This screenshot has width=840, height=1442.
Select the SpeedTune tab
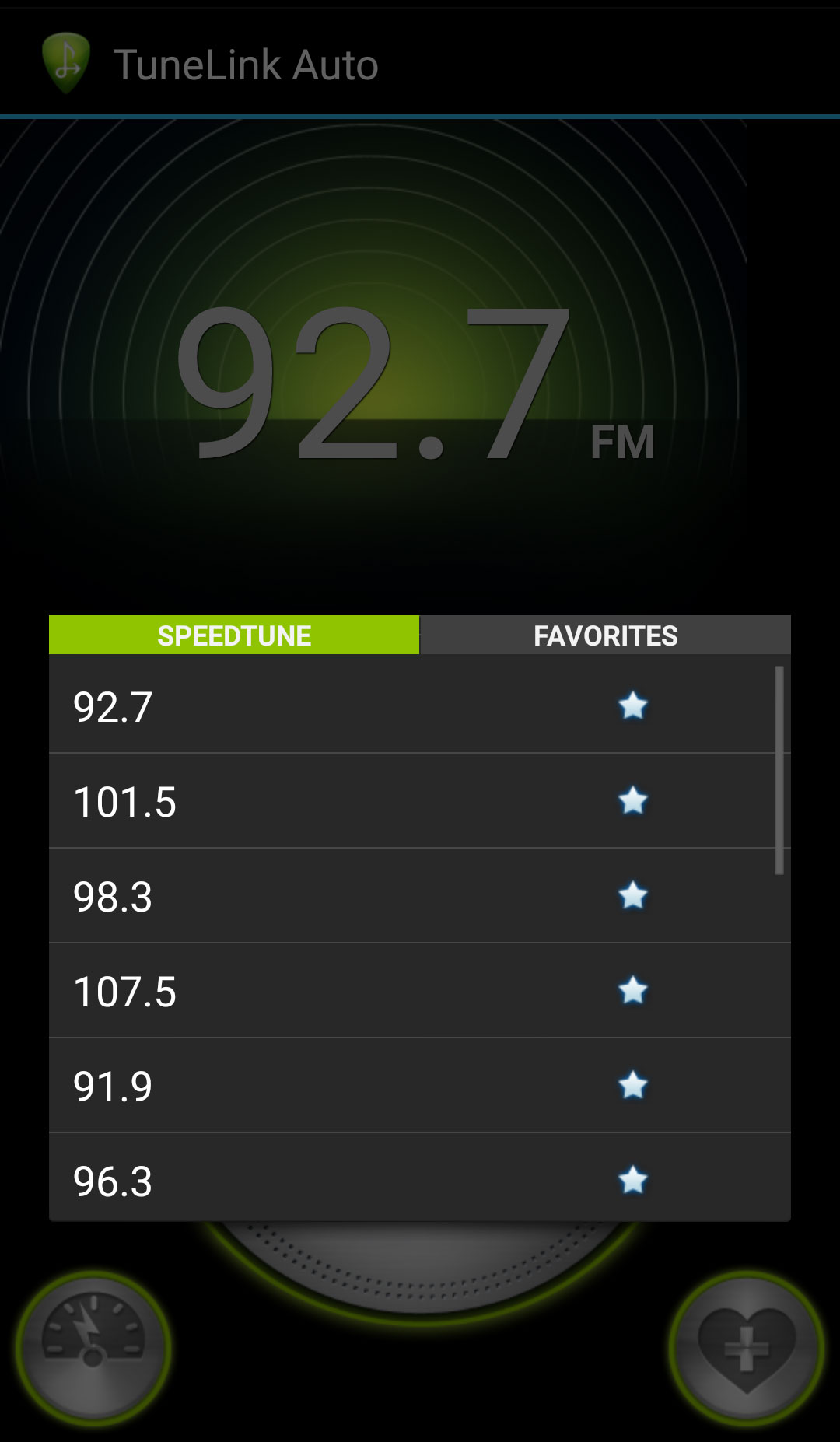coord(234,635)
